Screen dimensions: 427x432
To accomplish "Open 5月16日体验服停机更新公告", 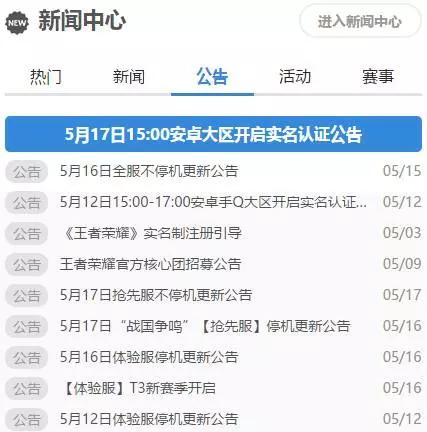I will 213,357.
